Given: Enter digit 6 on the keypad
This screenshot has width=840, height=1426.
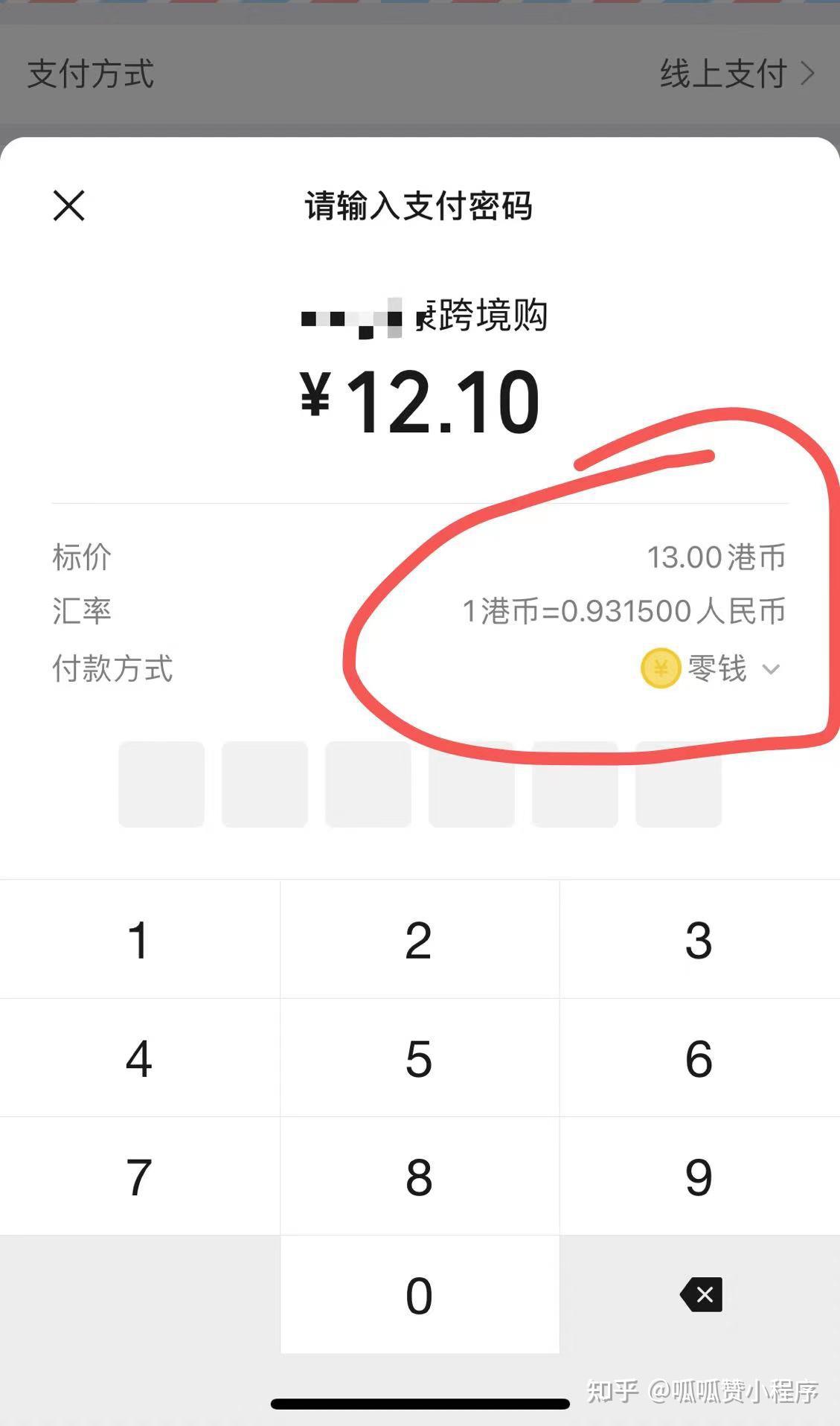Looking at the screenshot, I should point(699,1058).
